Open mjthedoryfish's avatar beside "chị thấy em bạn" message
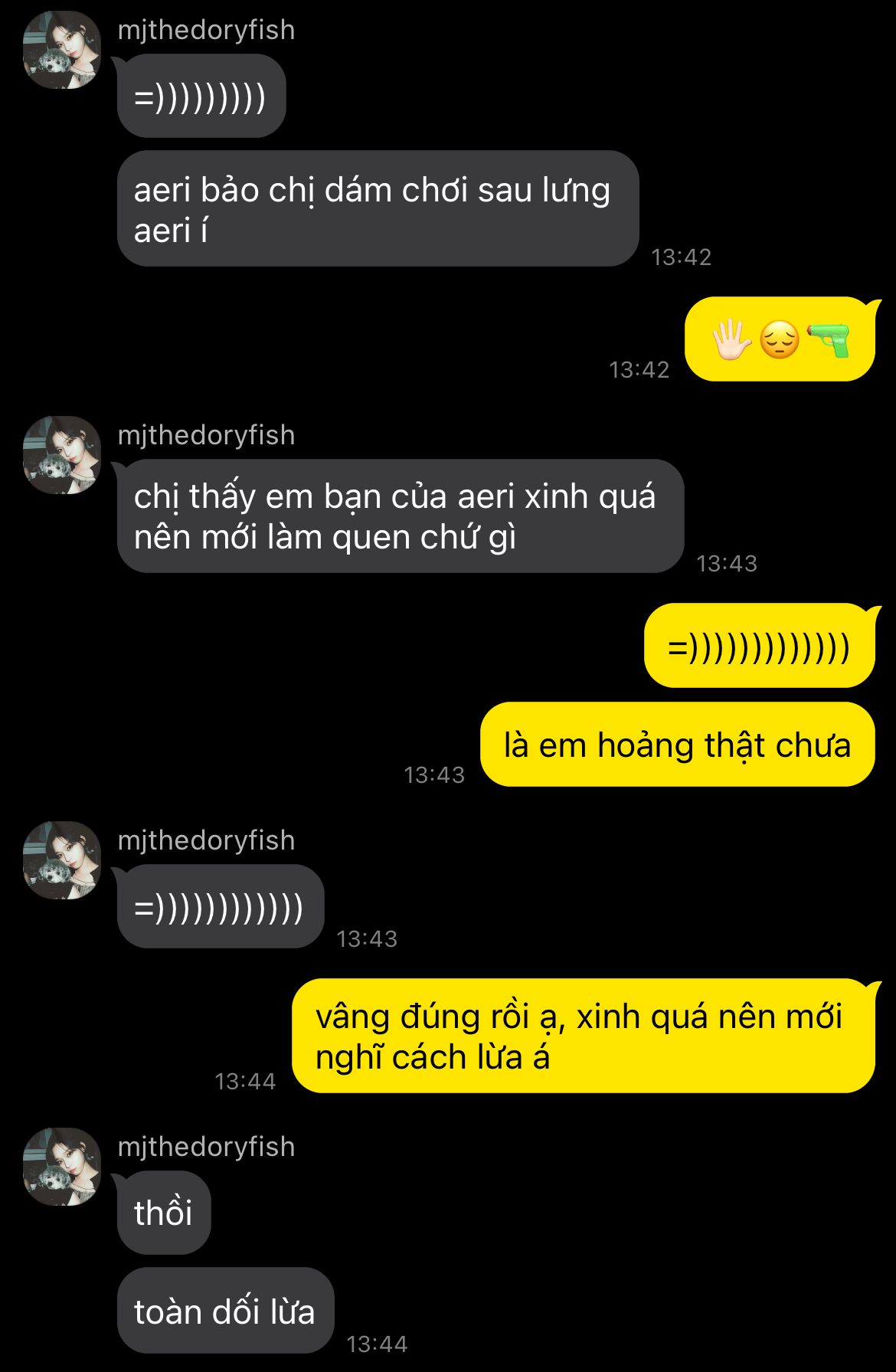The image size is (896, 1372). (62, 455)
